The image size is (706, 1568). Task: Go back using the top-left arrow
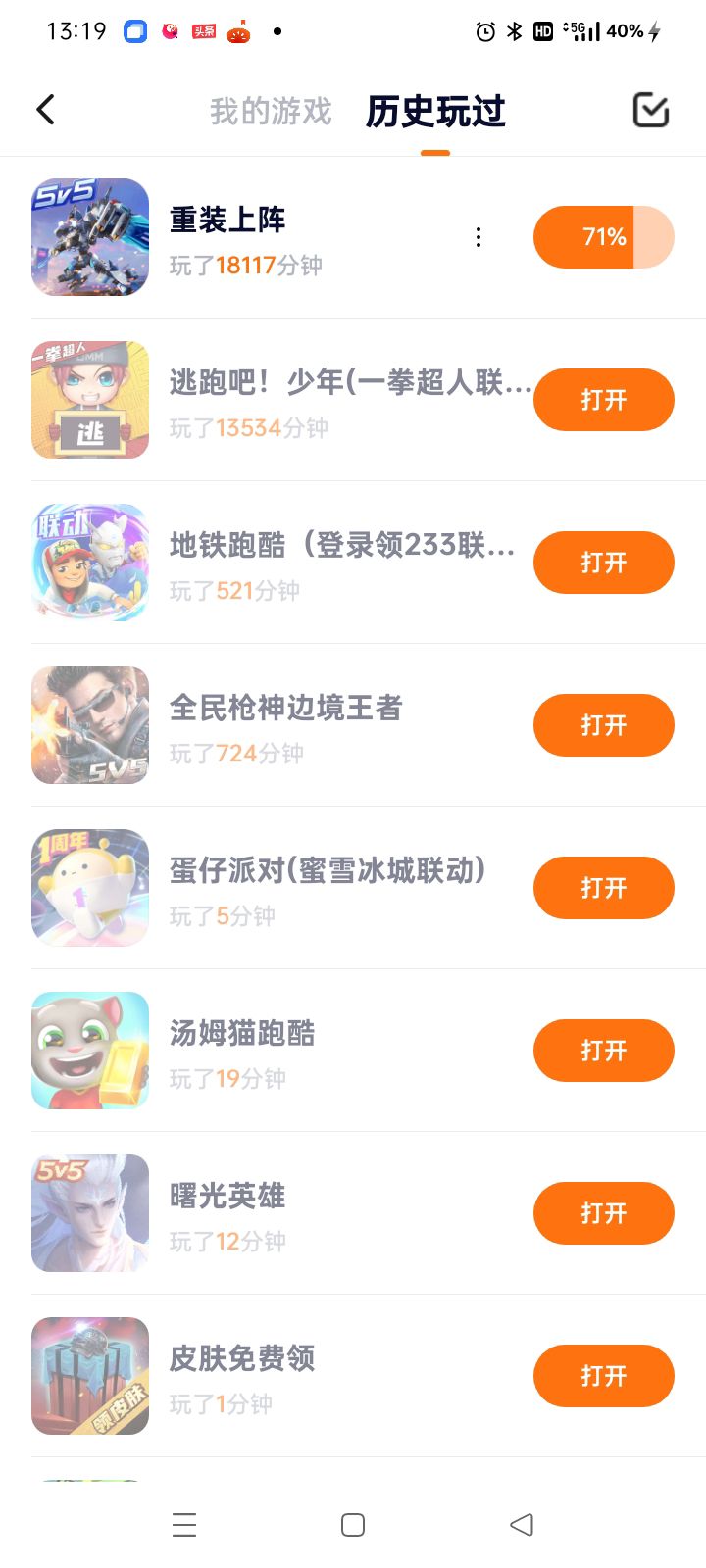pos(45,110)
